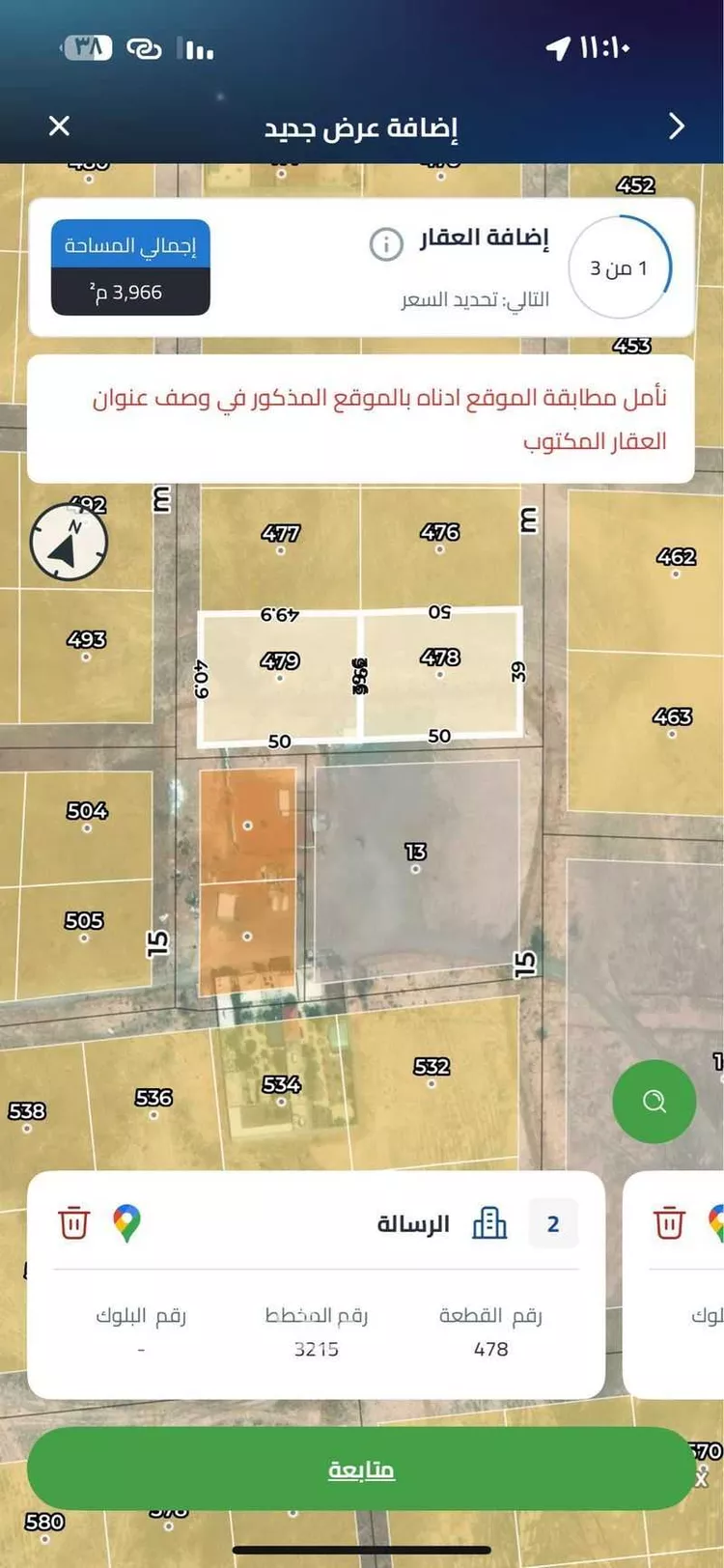The width and height of the screenshot is (724, 1568).
Task: Tap the green magnifier search button
Action: tap(654, 1101)
